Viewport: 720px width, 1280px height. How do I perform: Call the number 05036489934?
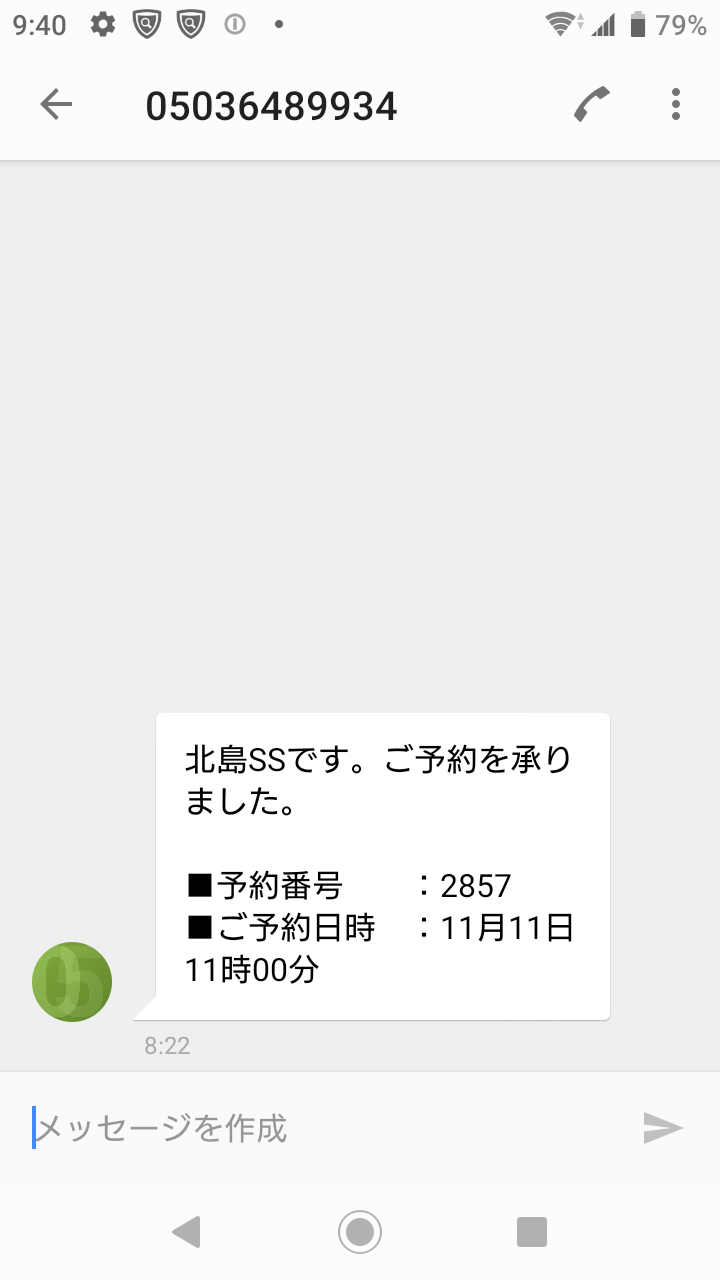593,105
